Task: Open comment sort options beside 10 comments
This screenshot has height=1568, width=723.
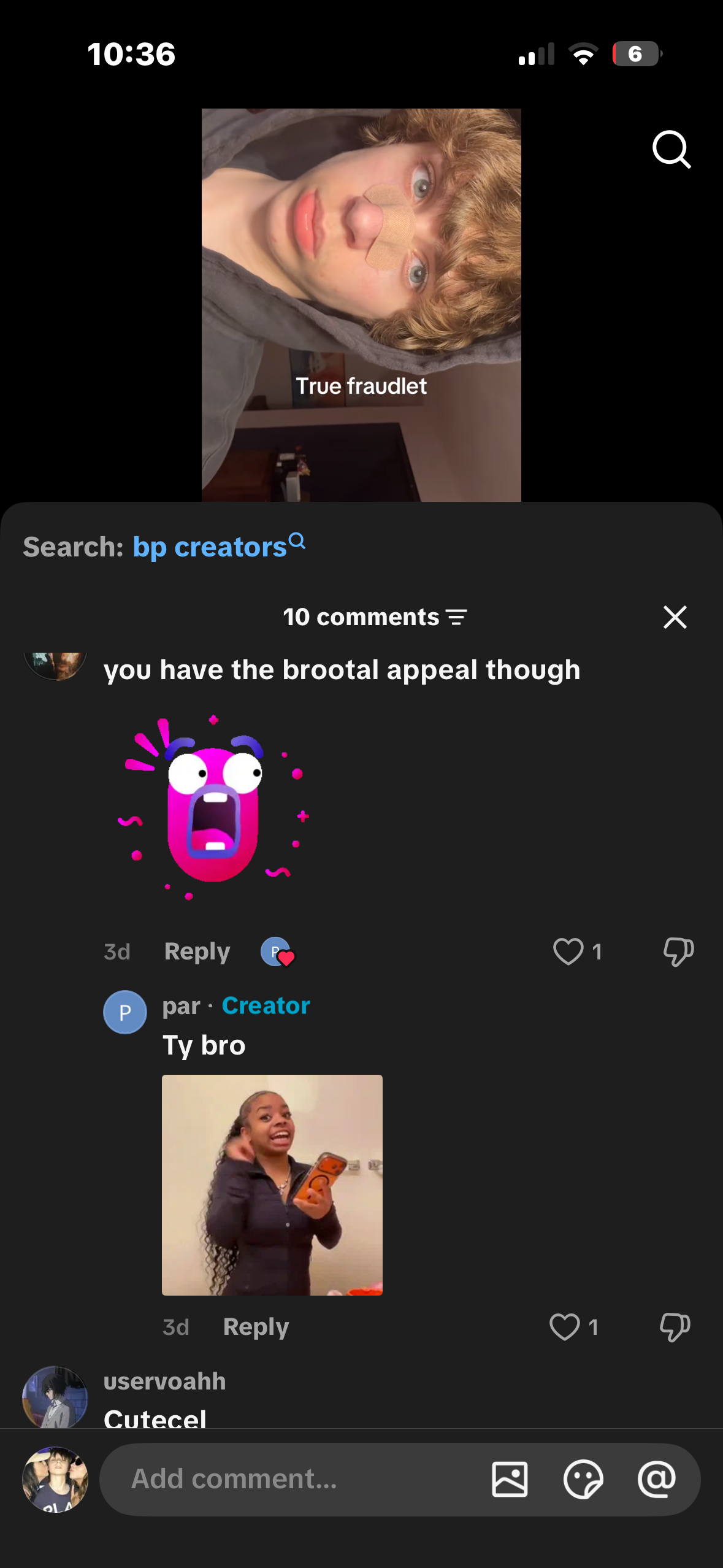Action: 456,617
